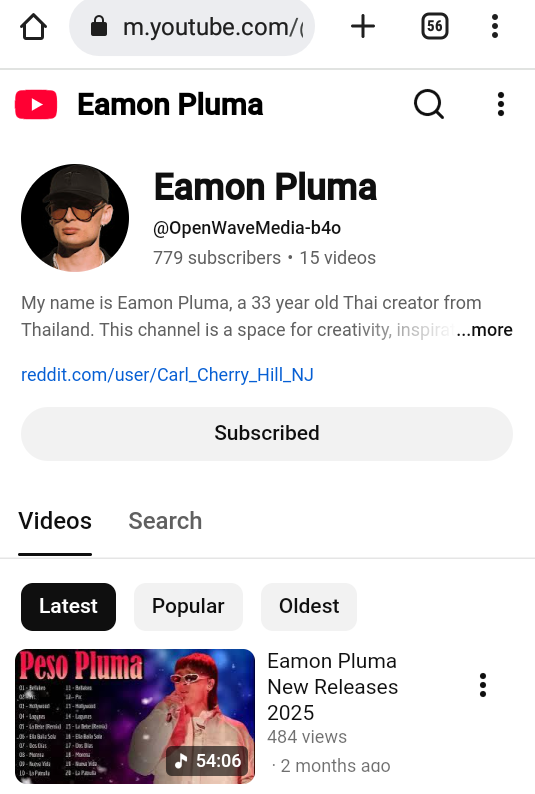Tap the browser home icon
Viewport: 535px width, 794px height.
[33, 26]
